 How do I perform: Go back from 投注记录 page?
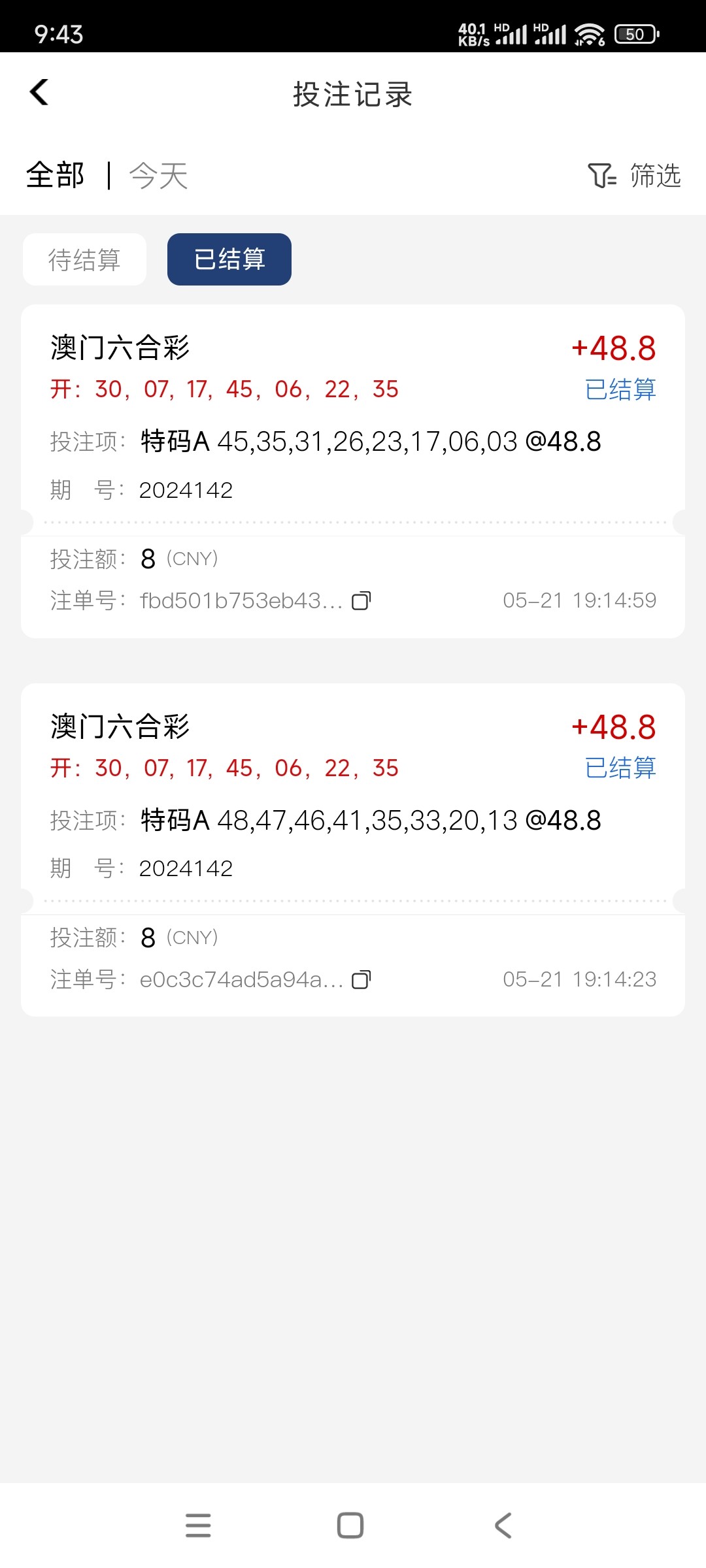coord(39,93)
